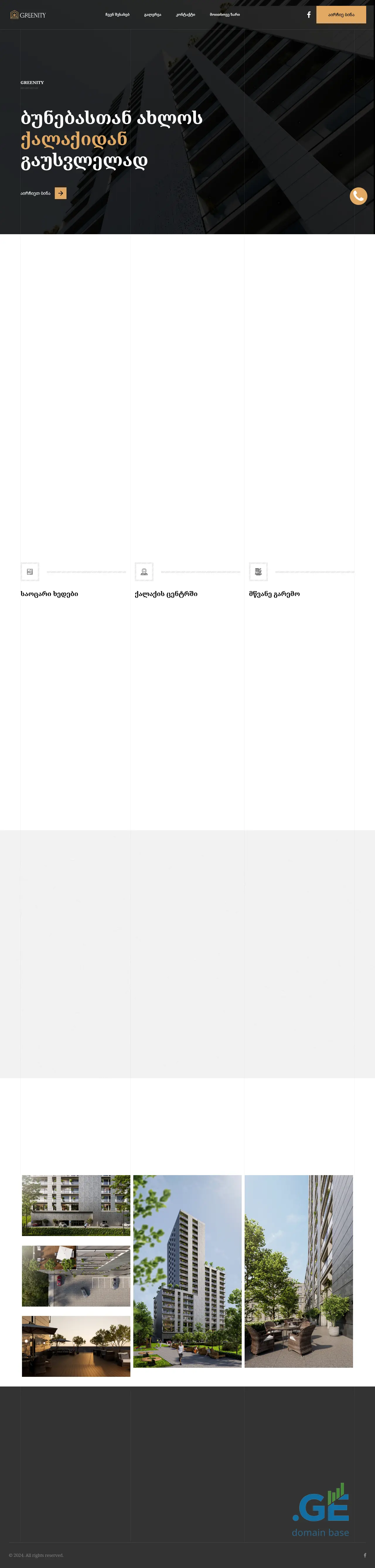375x1568 pixels.
Task: Tap the arrow button beside აირჩიეთ ბინა
Action: click(x=60, y=193)
